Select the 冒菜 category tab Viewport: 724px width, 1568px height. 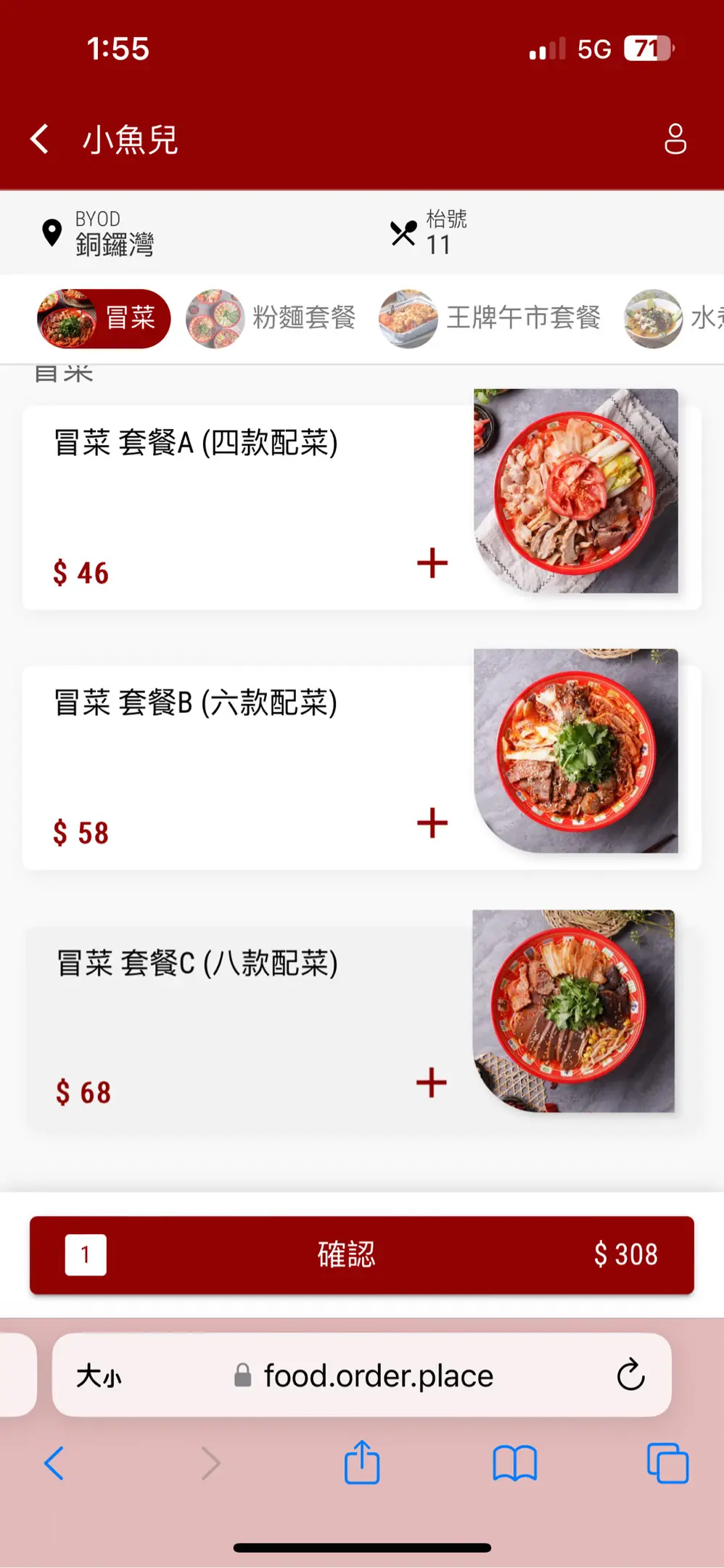pyautogui.click(x=104, y=319)
